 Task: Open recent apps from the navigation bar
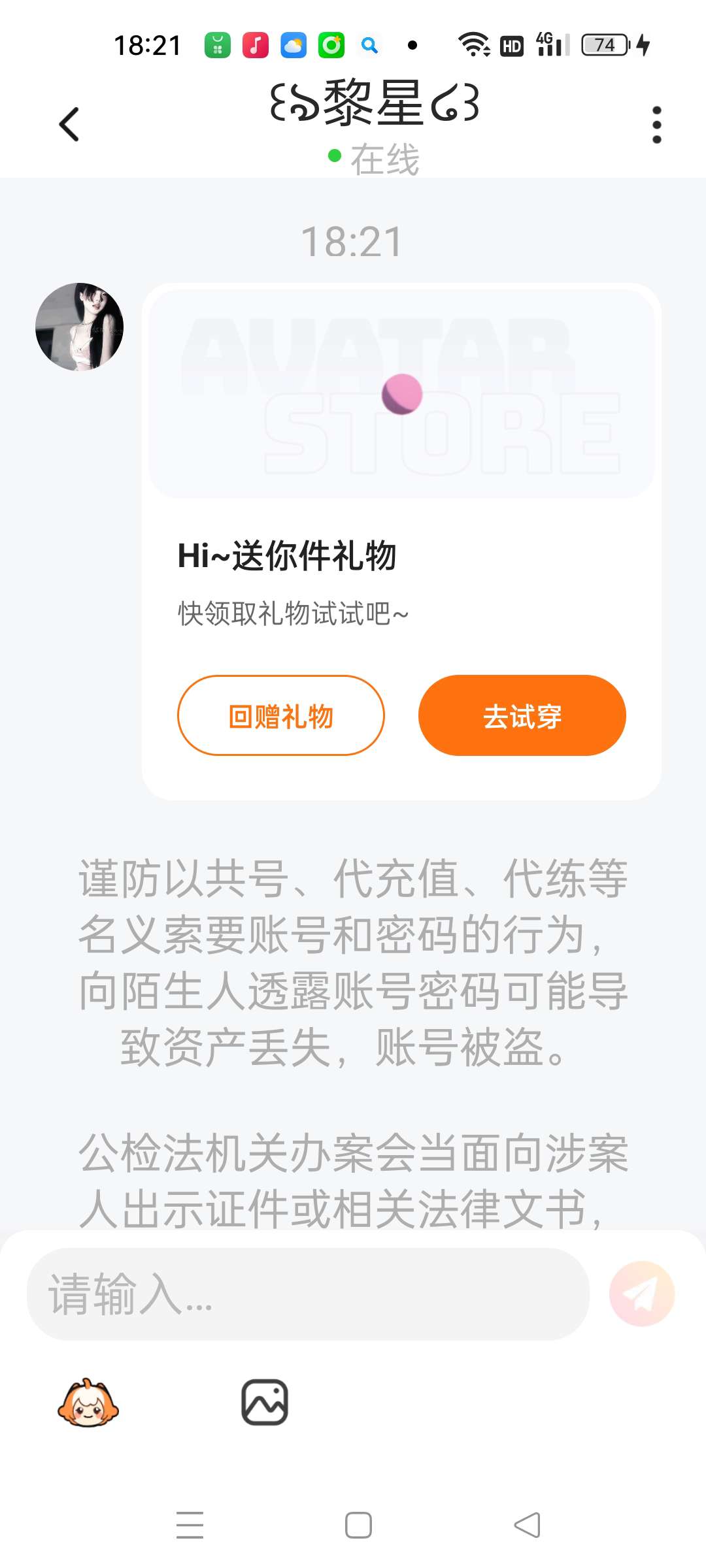click(190, 1526)
